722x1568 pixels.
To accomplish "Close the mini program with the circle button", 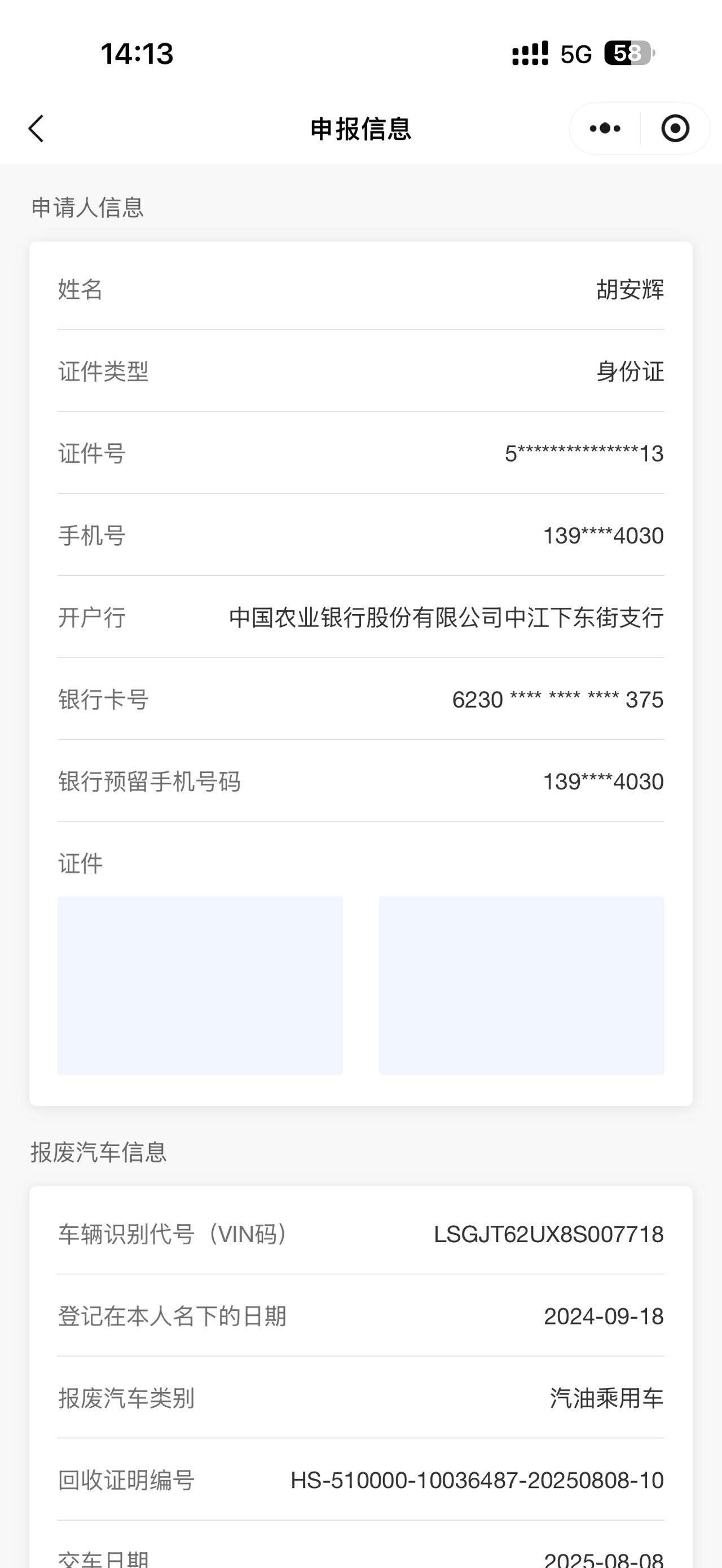I will pyautogui.click(x=675, y=129).
